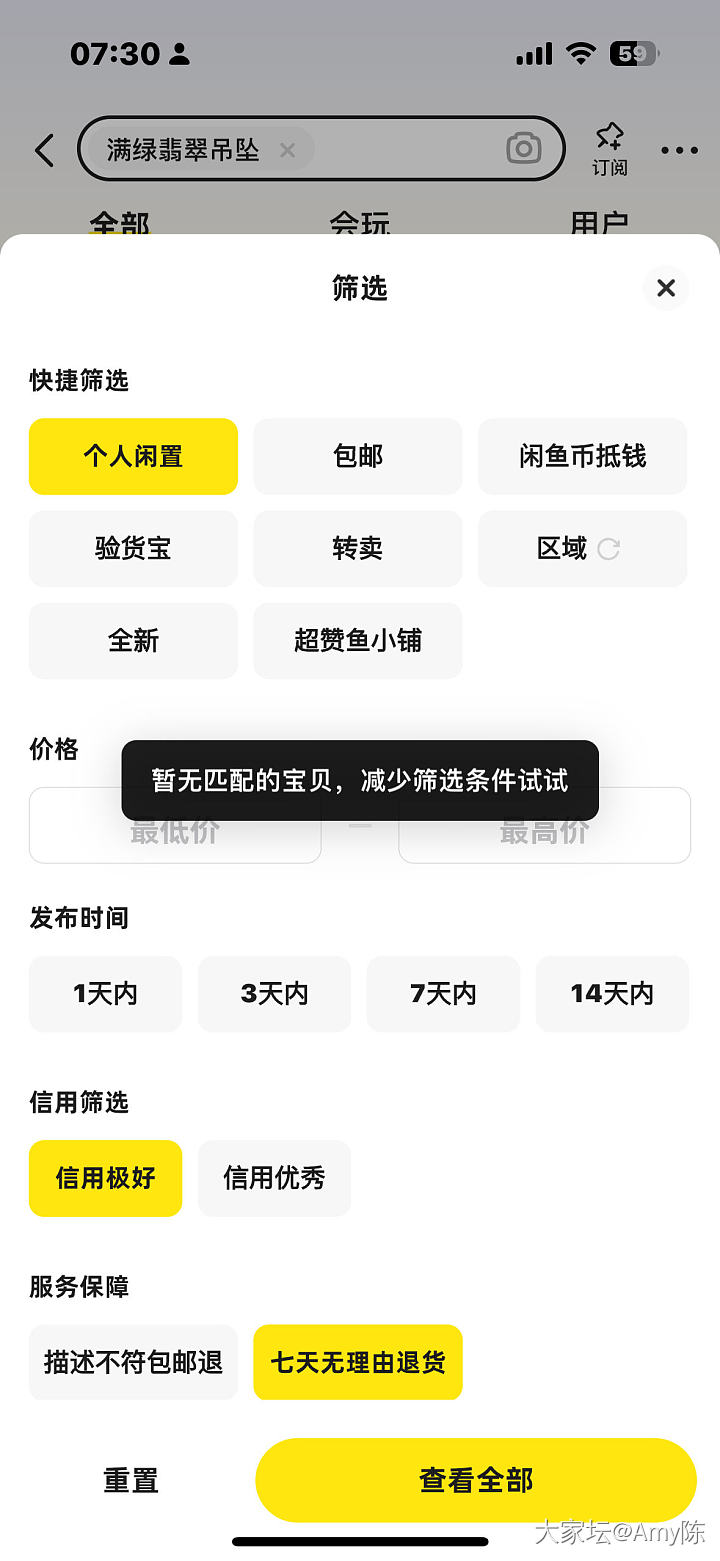Tap 查看全部 to view results

coord(476,1480)
